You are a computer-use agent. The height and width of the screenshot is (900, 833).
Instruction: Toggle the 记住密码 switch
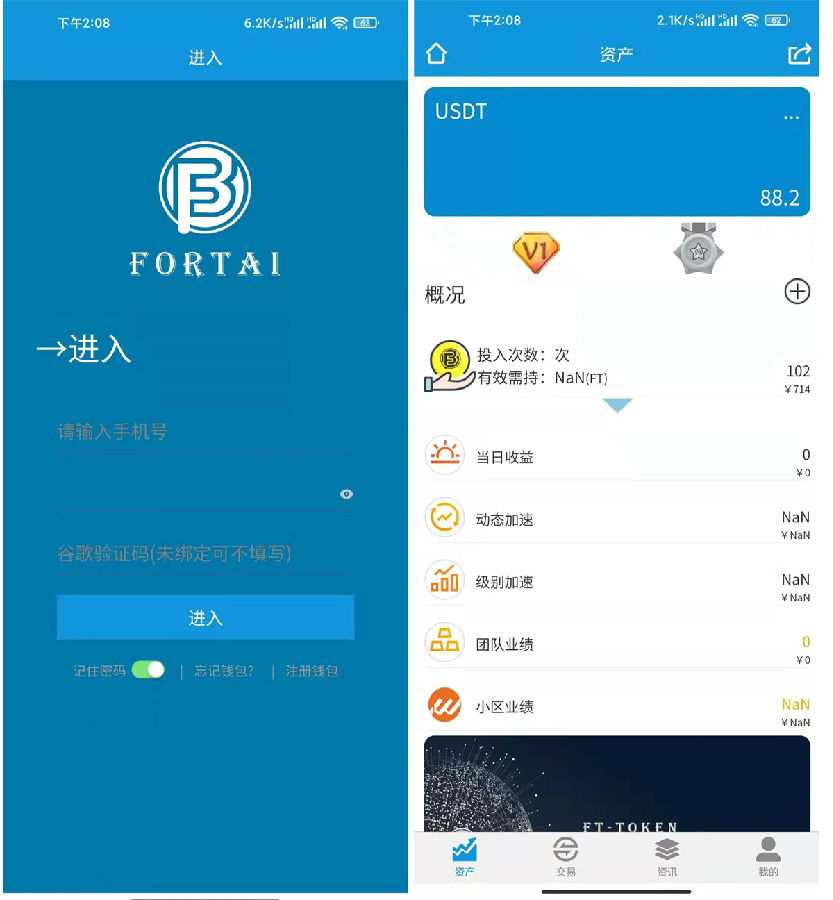coord(148,670)
